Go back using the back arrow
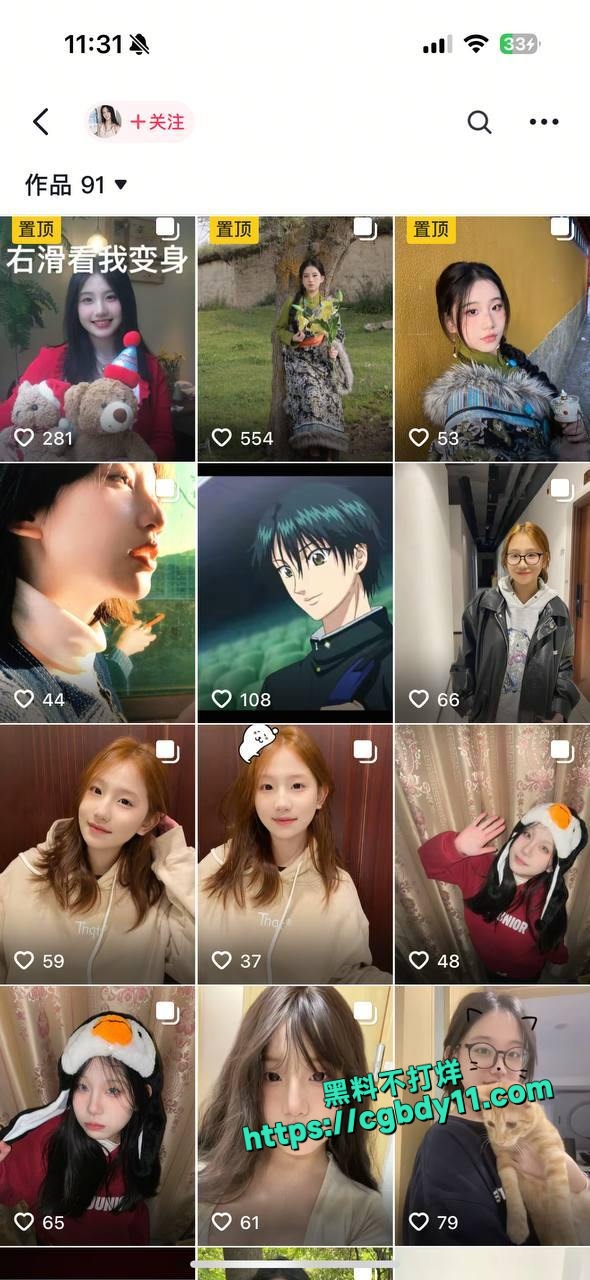 40,122
